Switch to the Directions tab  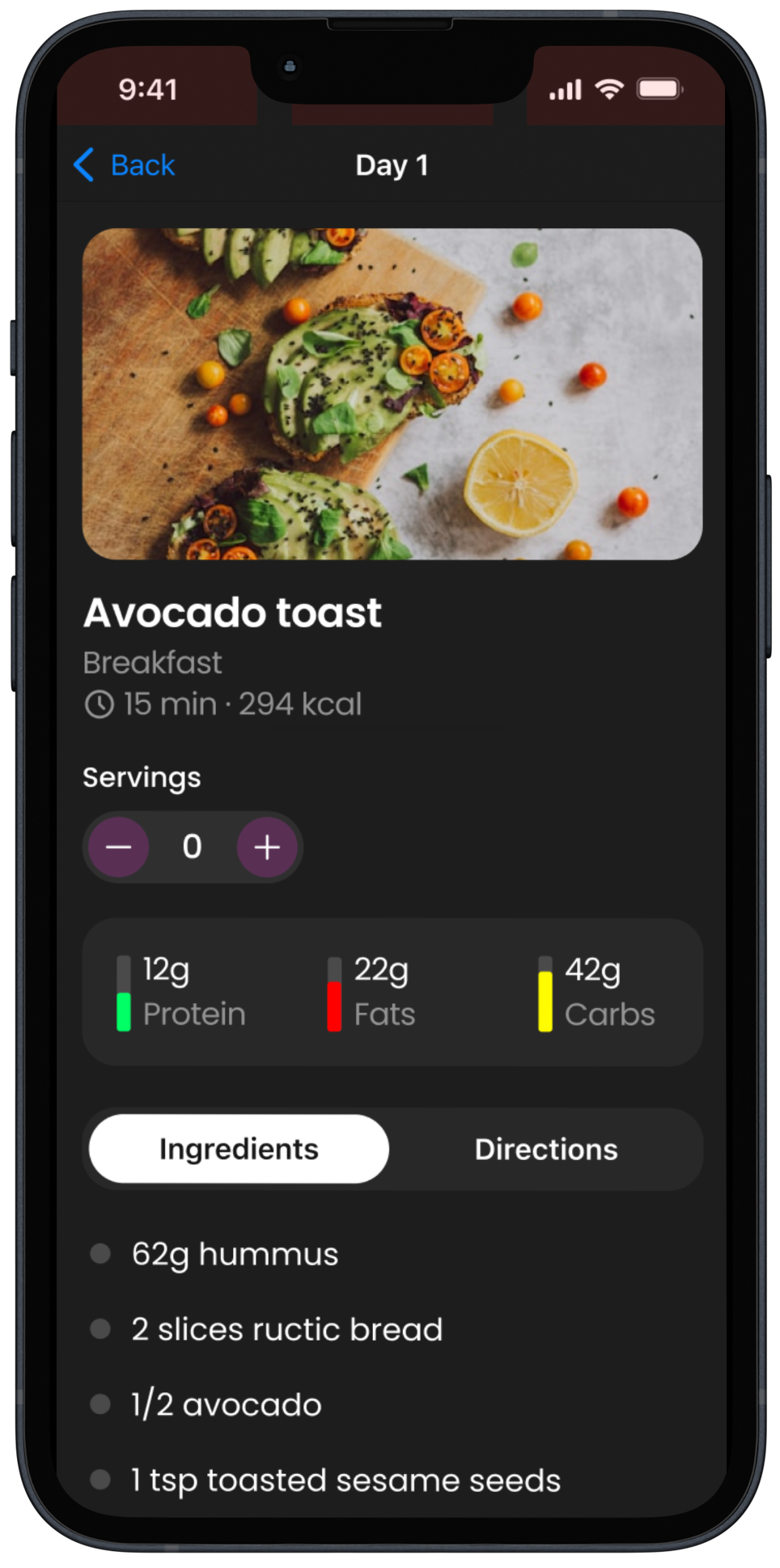(546, 1149)
